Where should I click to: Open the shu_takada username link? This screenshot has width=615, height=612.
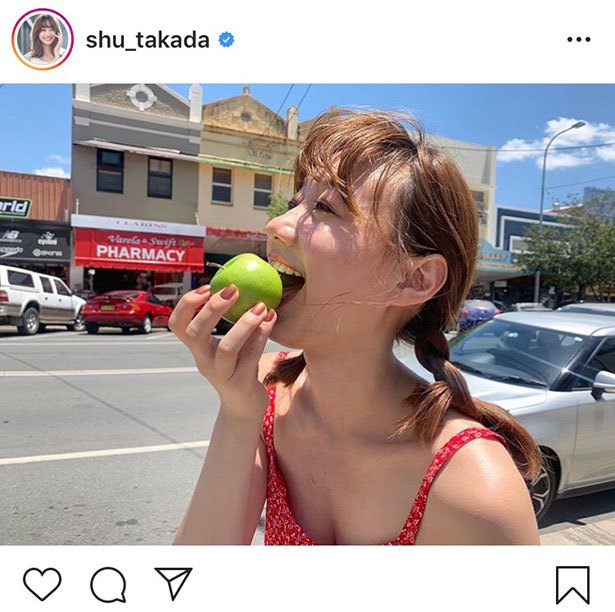(147, 40)
